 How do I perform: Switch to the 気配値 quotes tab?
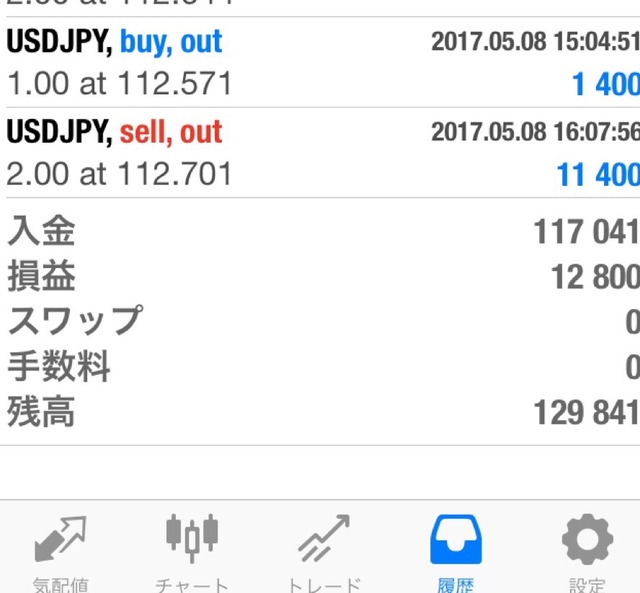pos(62,550)
